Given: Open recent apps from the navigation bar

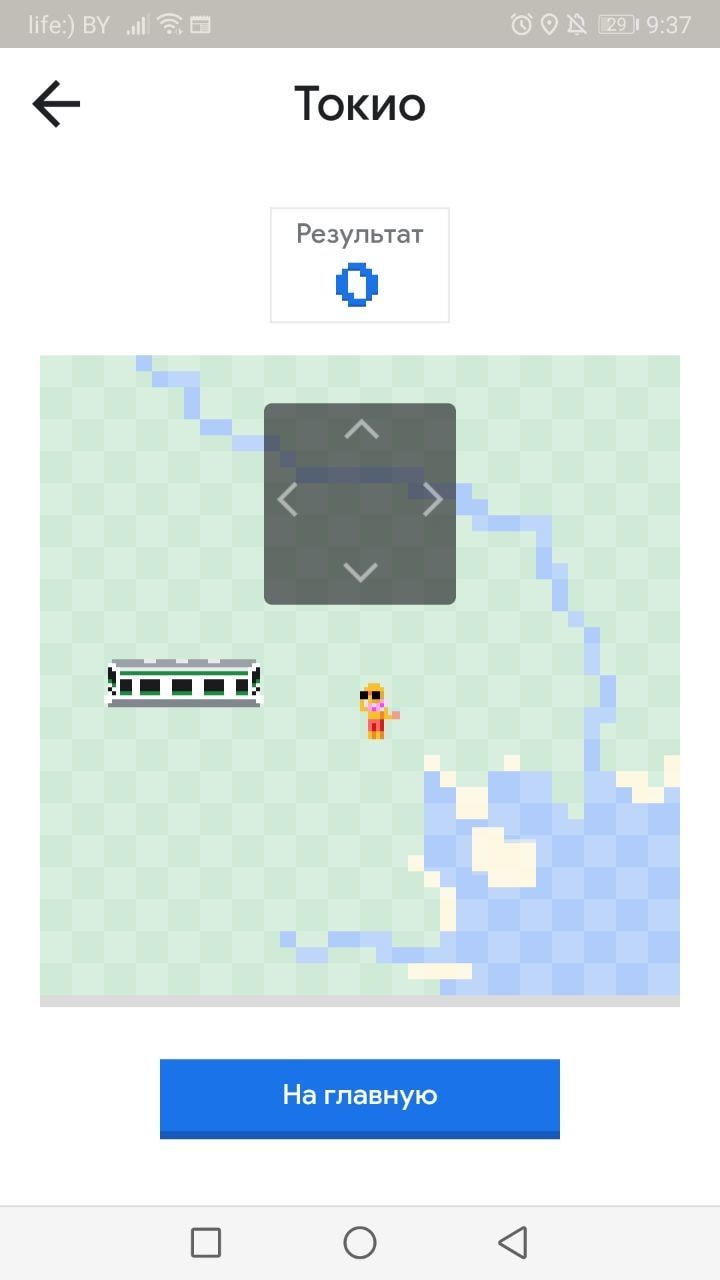Looking at the screenshot, I should pos(206,1242).
